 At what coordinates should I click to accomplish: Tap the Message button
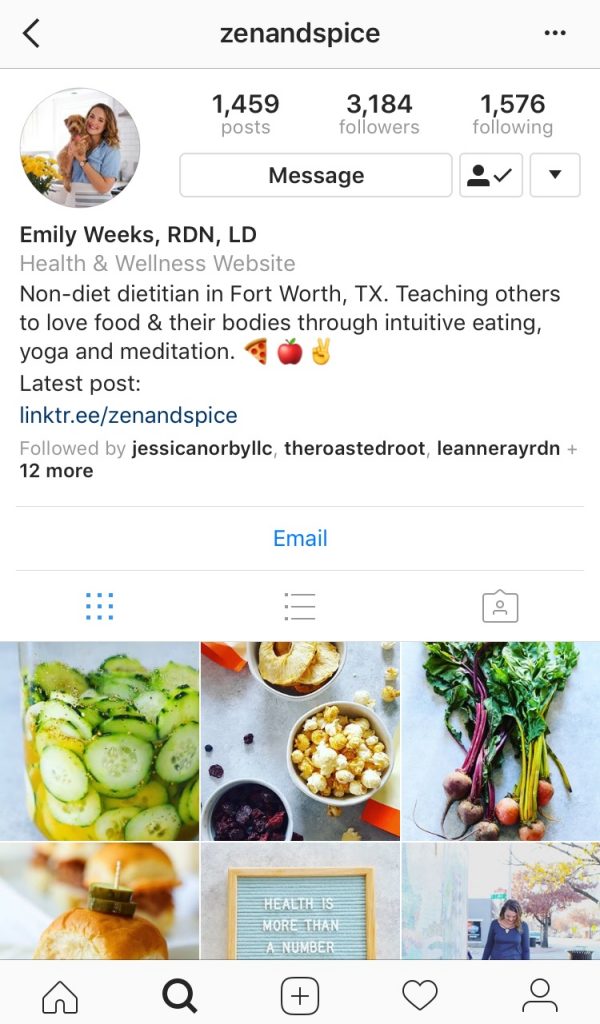click(x=316, y=175)
